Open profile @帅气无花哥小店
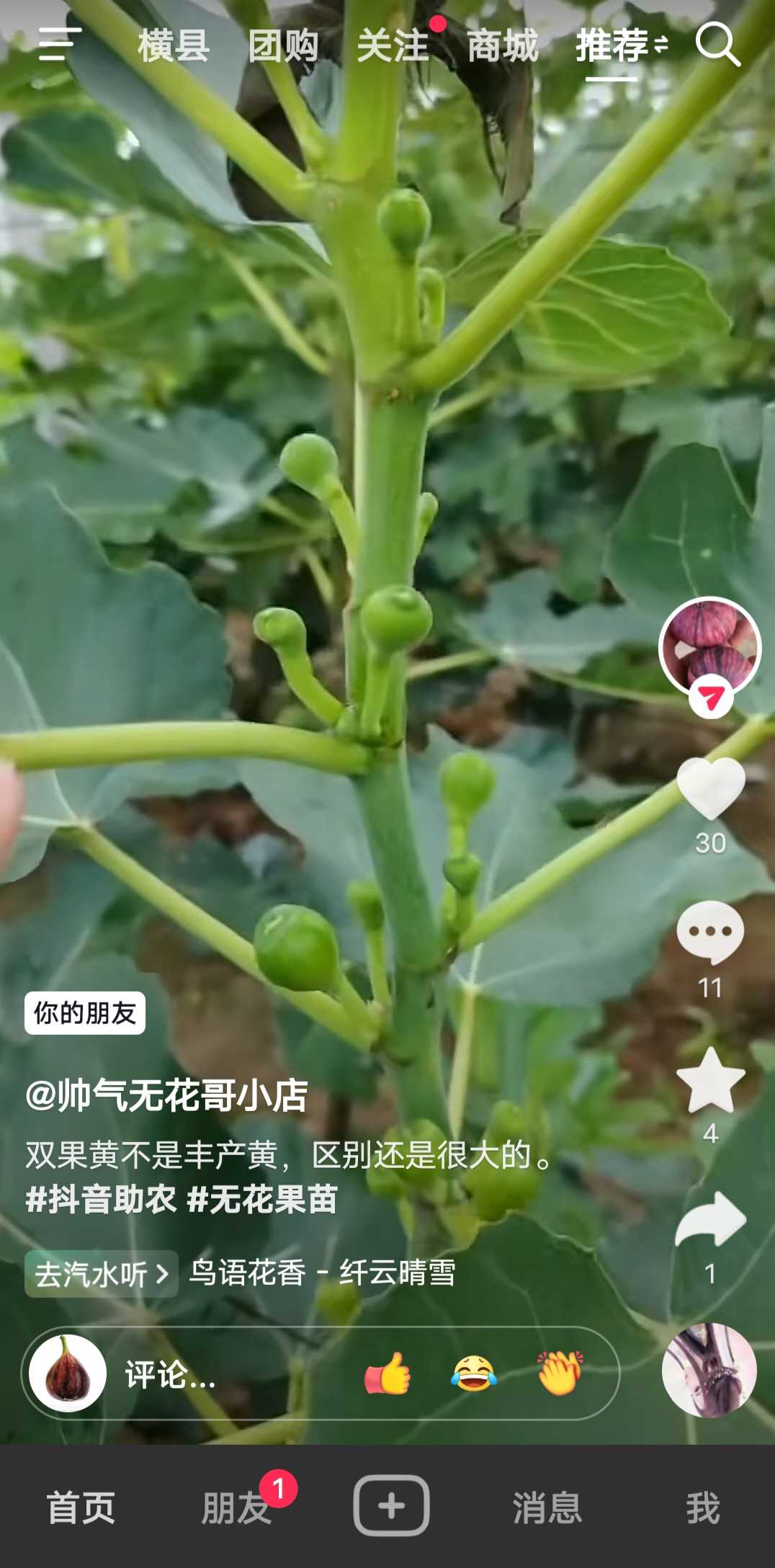This screenshot has width=775, height=1568. pyautogui.click(x=166, y=1095)
